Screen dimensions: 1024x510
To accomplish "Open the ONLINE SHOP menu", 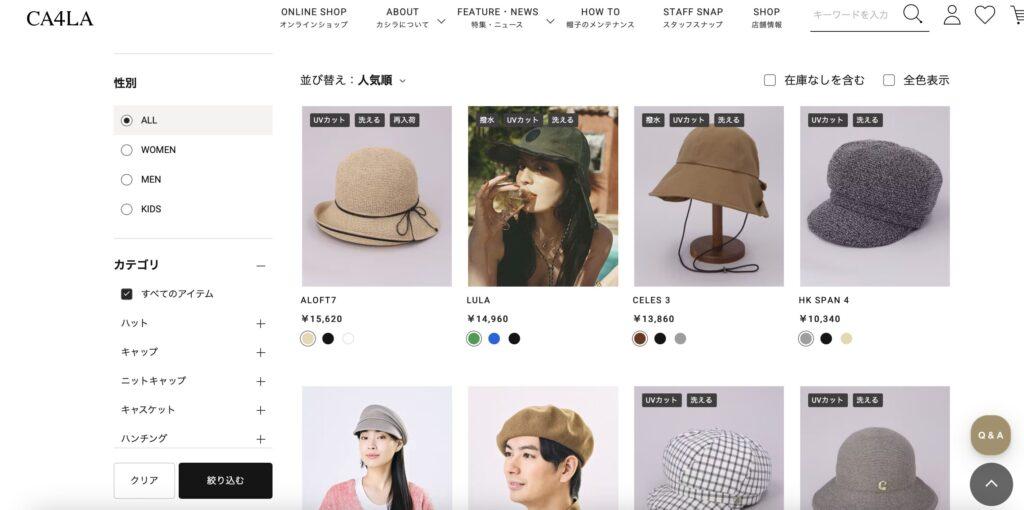I will (x=313, y=17).
